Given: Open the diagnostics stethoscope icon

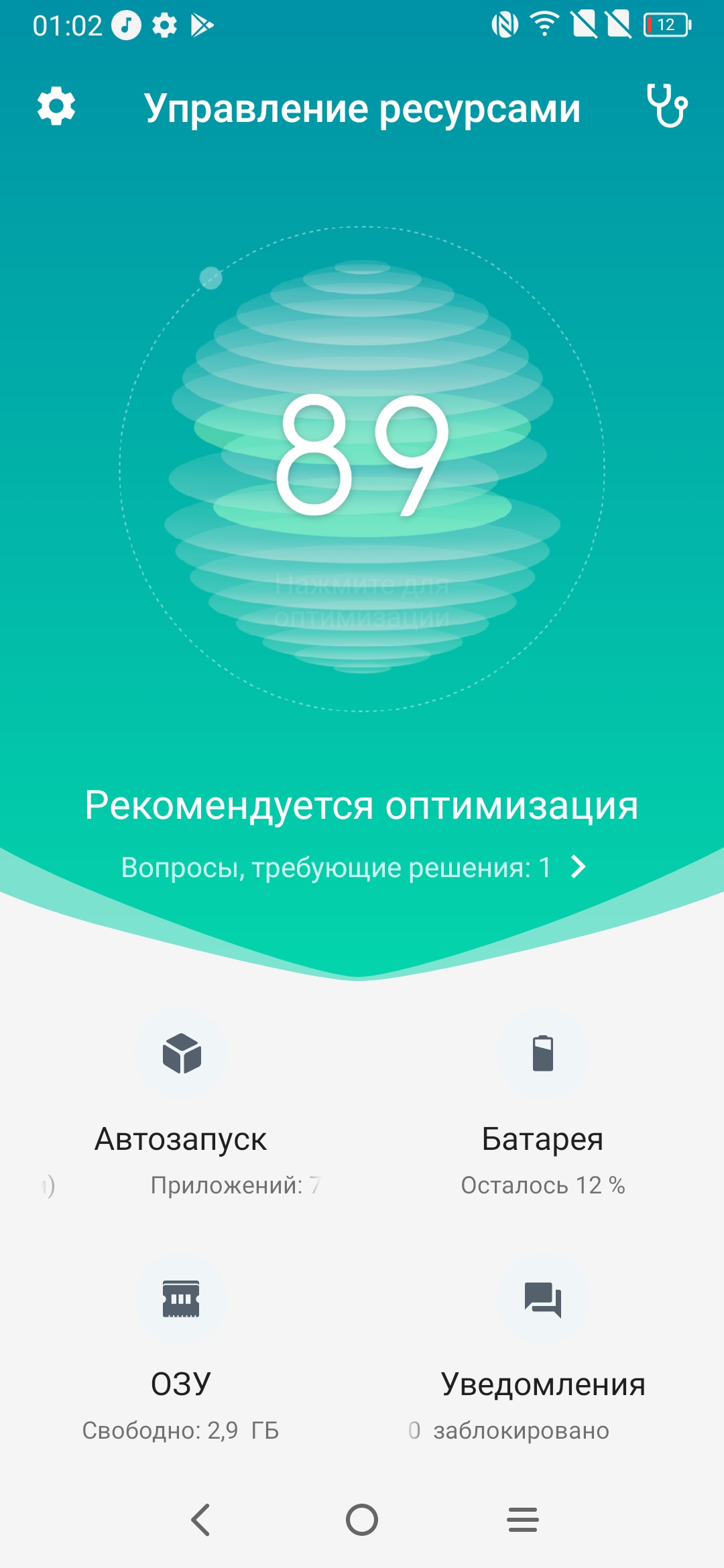Looking at the screenshot, I should click(x=667, y=106).
